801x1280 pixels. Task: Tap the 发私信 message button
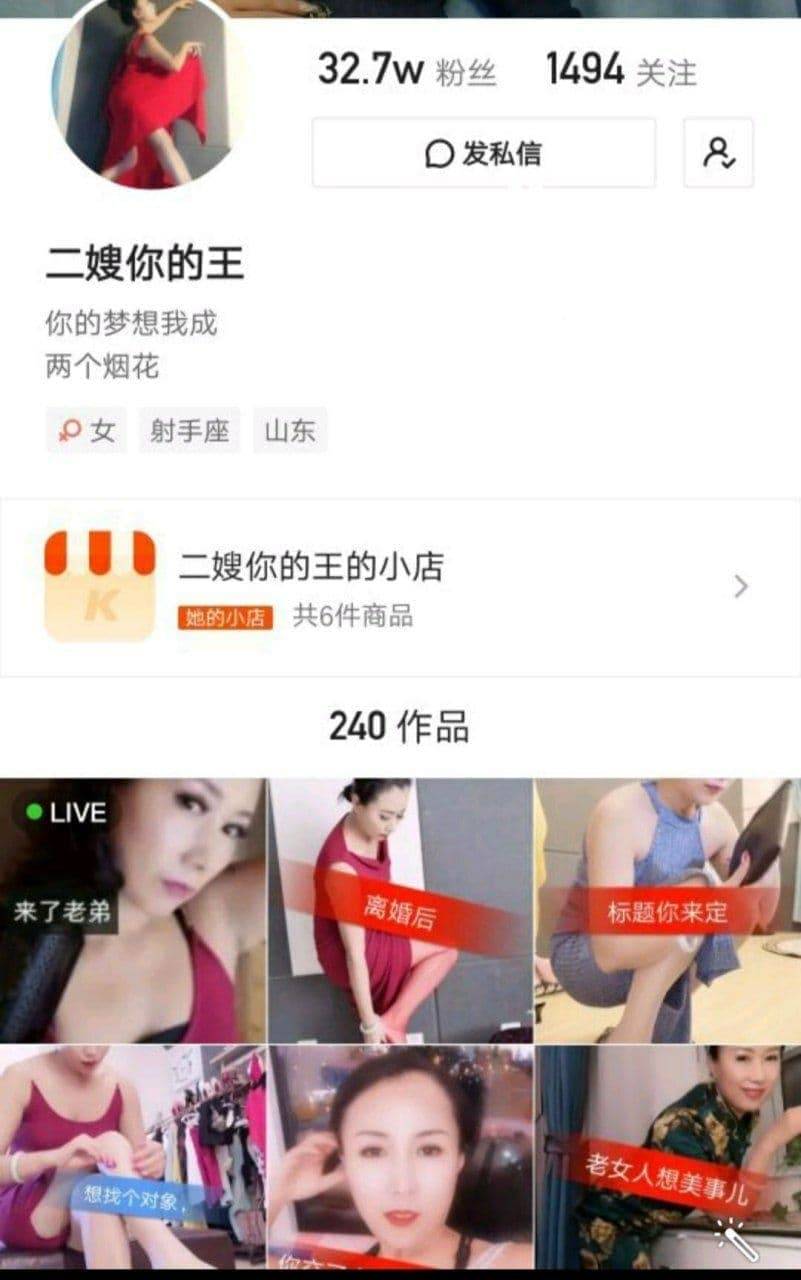click(x=484, y=153)
